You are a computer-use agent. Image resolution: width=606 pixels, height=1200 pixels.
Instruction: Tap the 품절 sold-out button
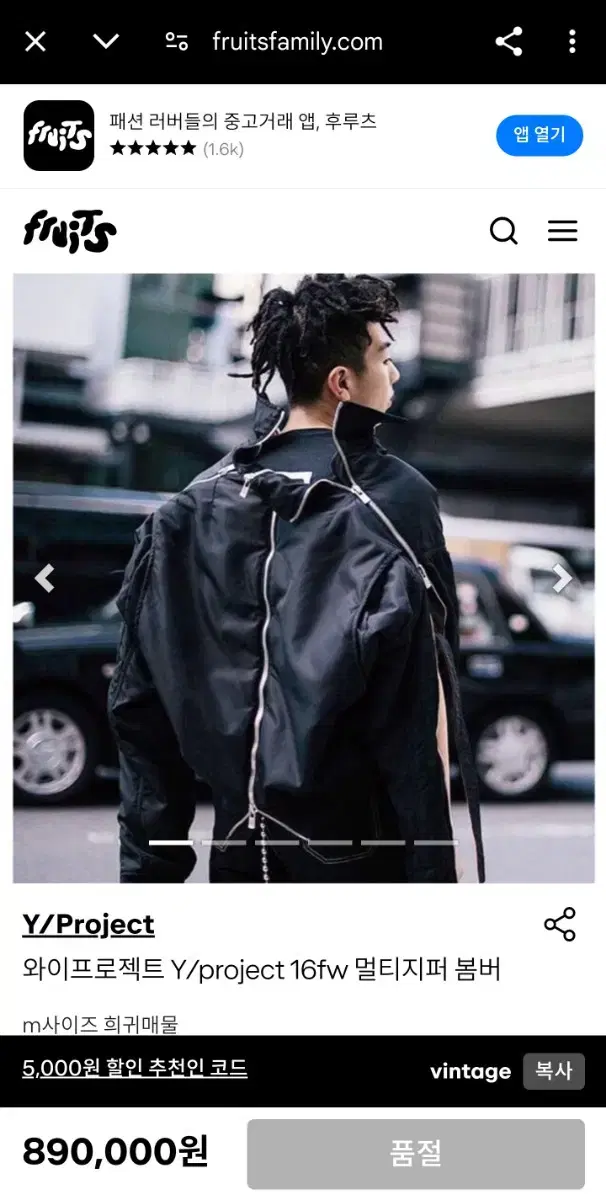pos(416,1154)
